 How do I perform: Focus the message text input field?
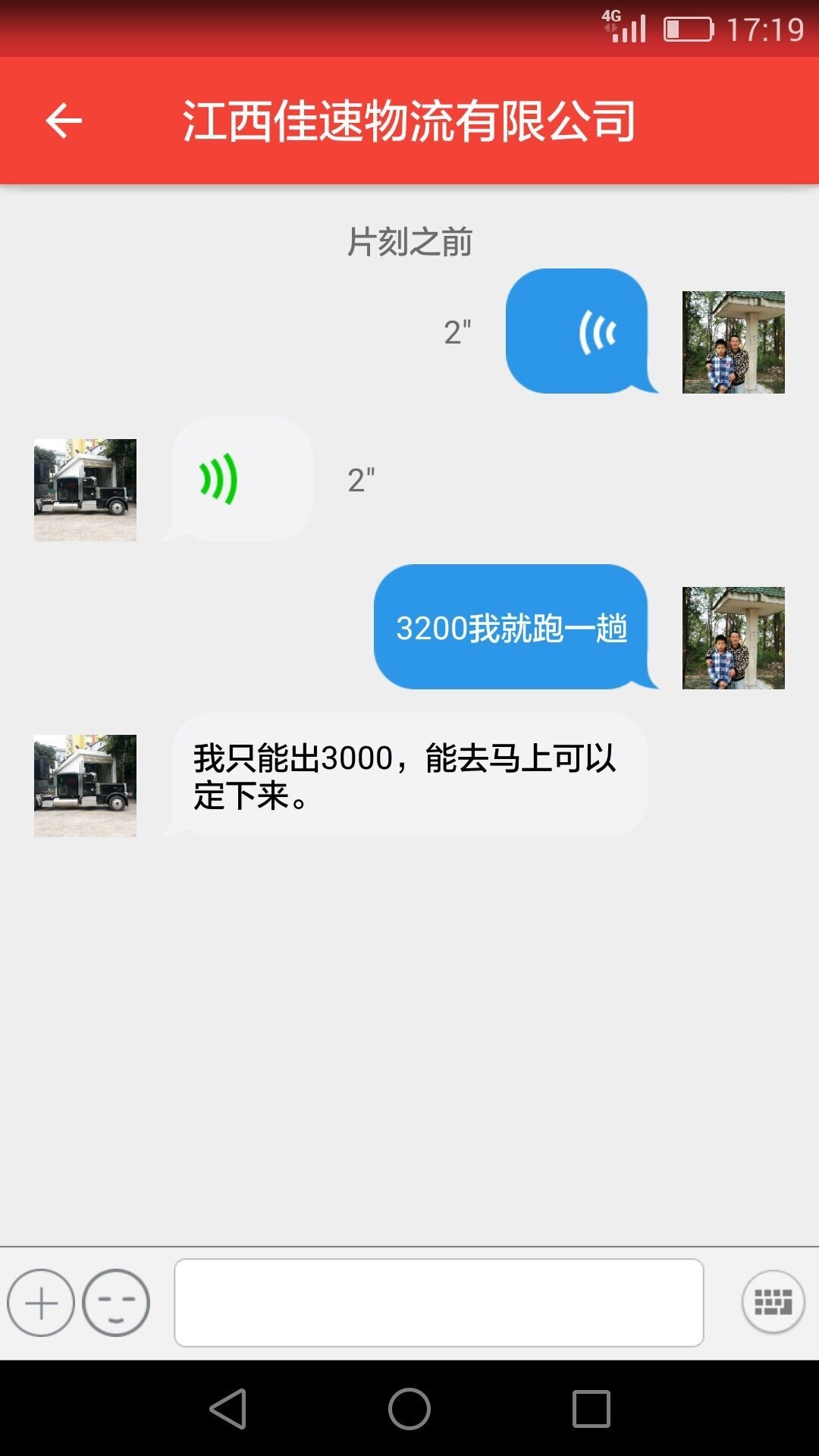click(x=438, y=1303)
